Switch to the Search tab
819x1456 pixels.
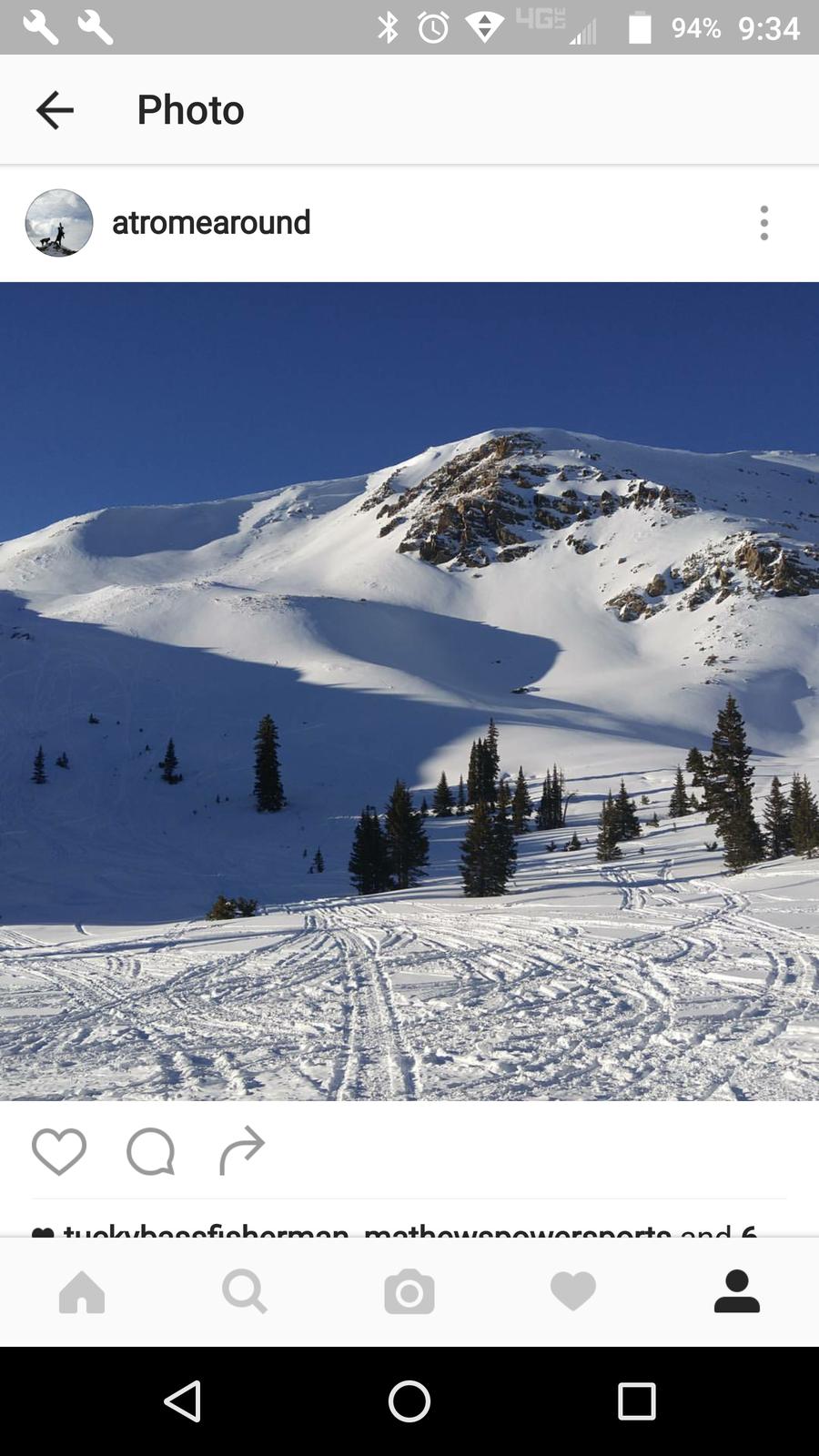[x=245, y=1292]
